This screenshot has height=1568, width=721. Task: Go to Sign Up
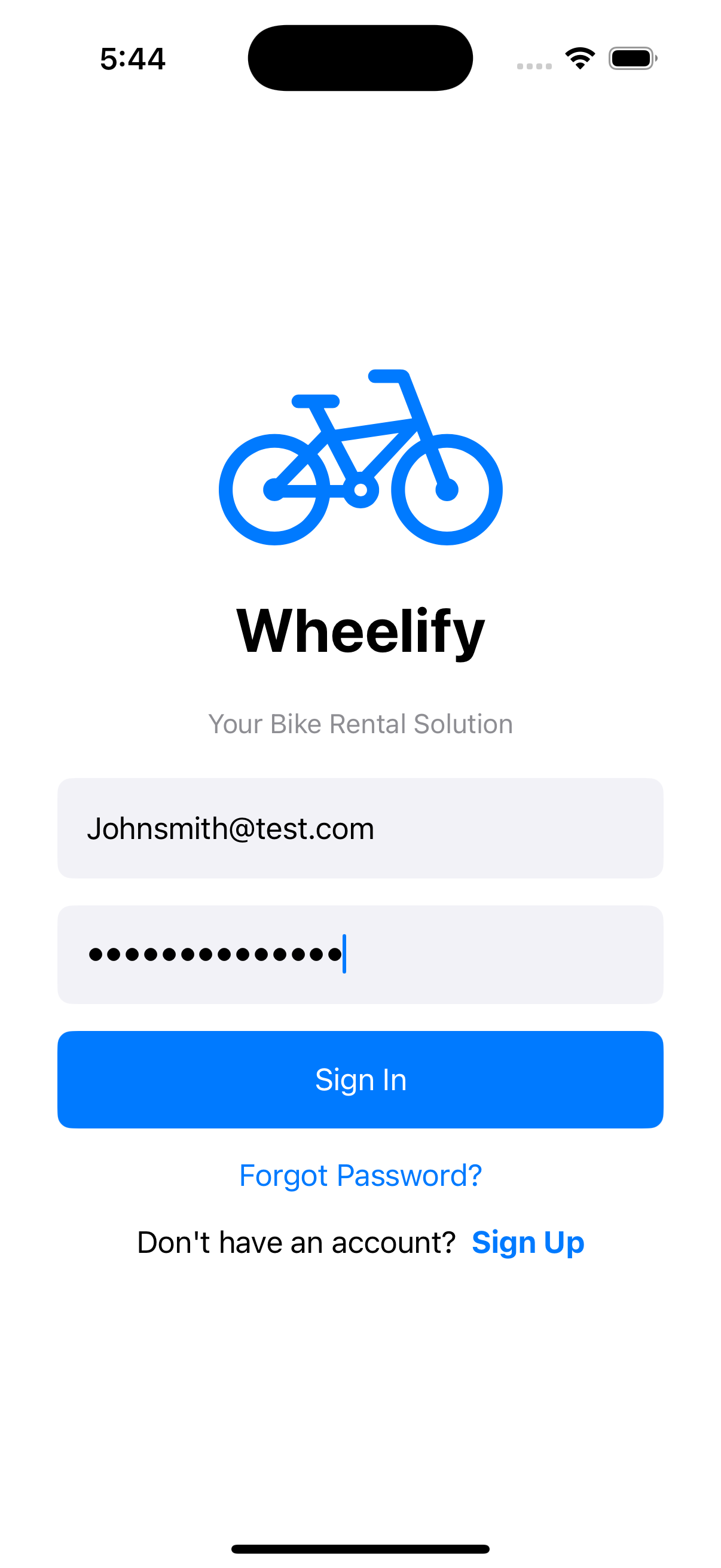527,1242
